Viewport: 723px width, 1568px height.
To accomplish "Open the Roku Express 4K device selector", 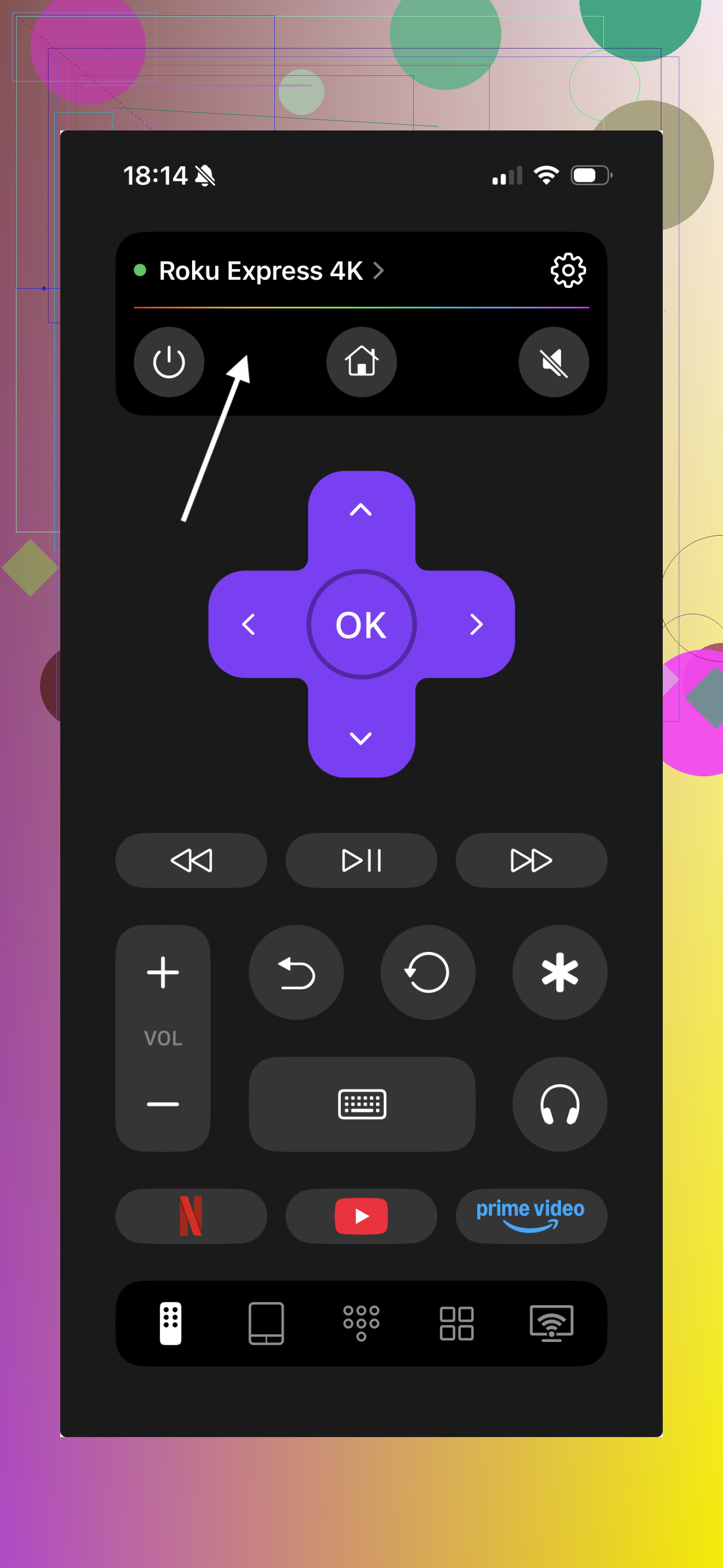I will (261, 271).
